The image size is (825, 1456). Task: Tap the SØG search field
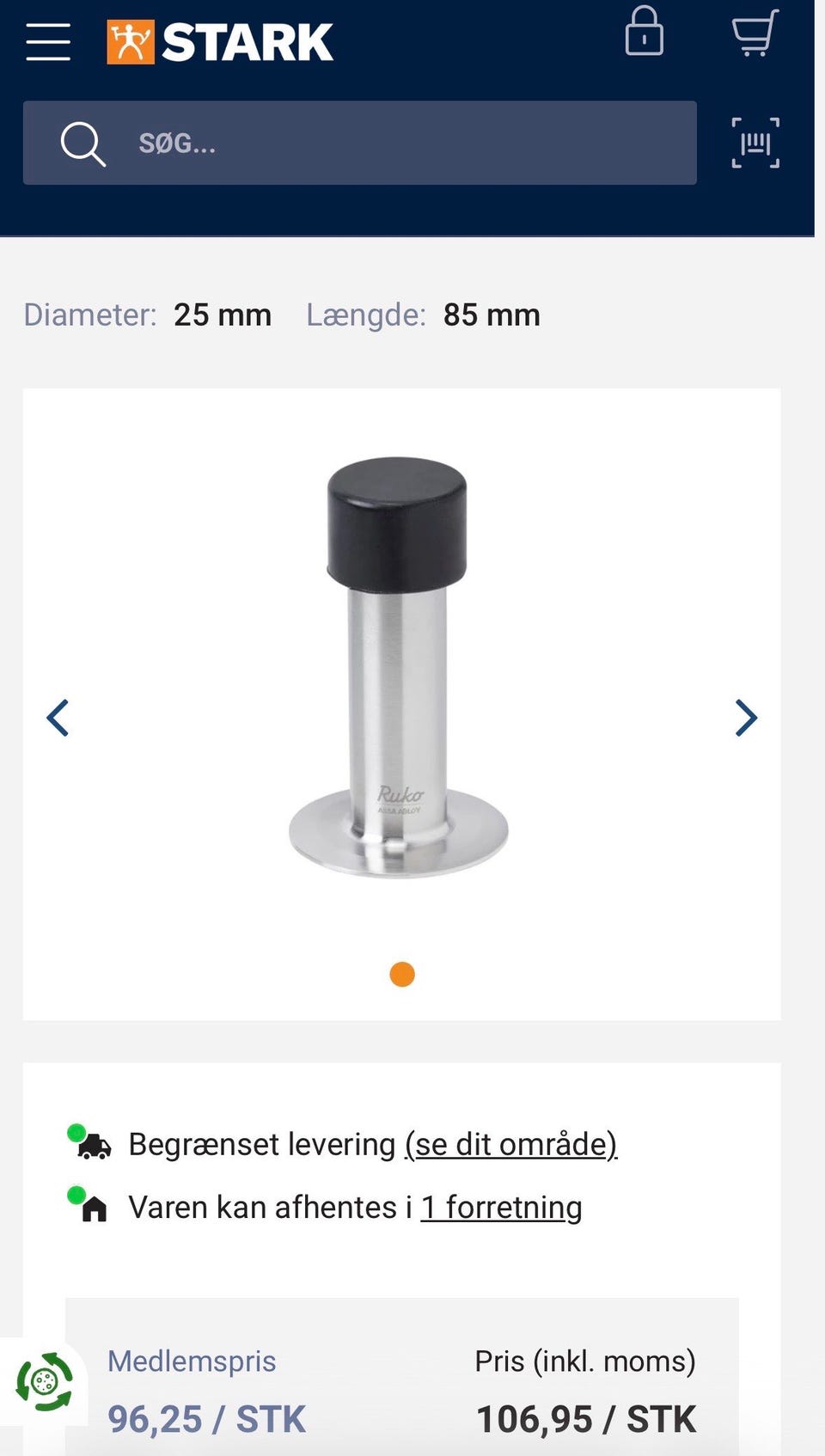pyautogui.click(x=359, y=143)
